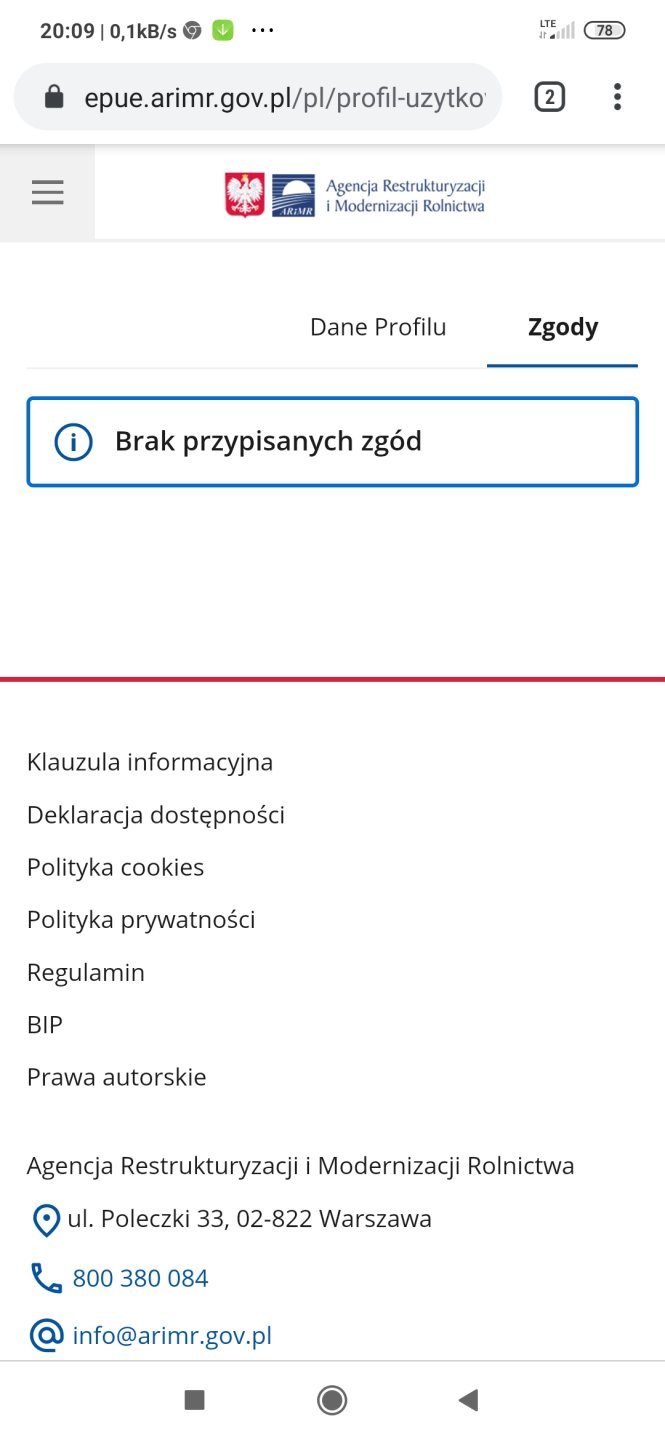Open Deklaracja dostępności
Image resolution: width=665 pixels, height=1440 pixels.
[x=156, y=815]
